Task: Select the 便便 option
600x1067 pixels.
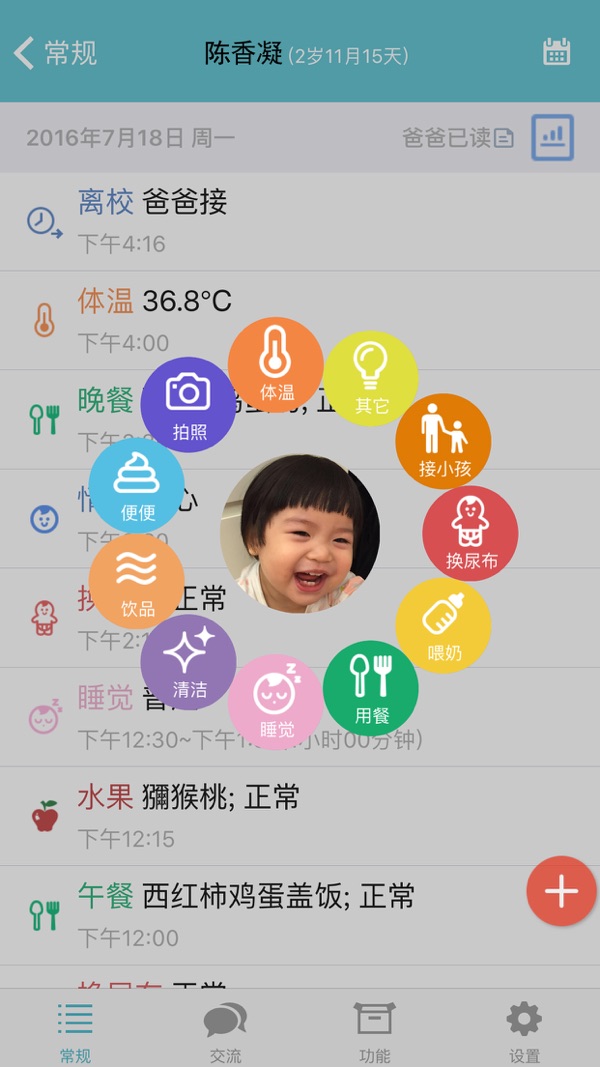Action: pyautogui.click(x=137, y=485)
